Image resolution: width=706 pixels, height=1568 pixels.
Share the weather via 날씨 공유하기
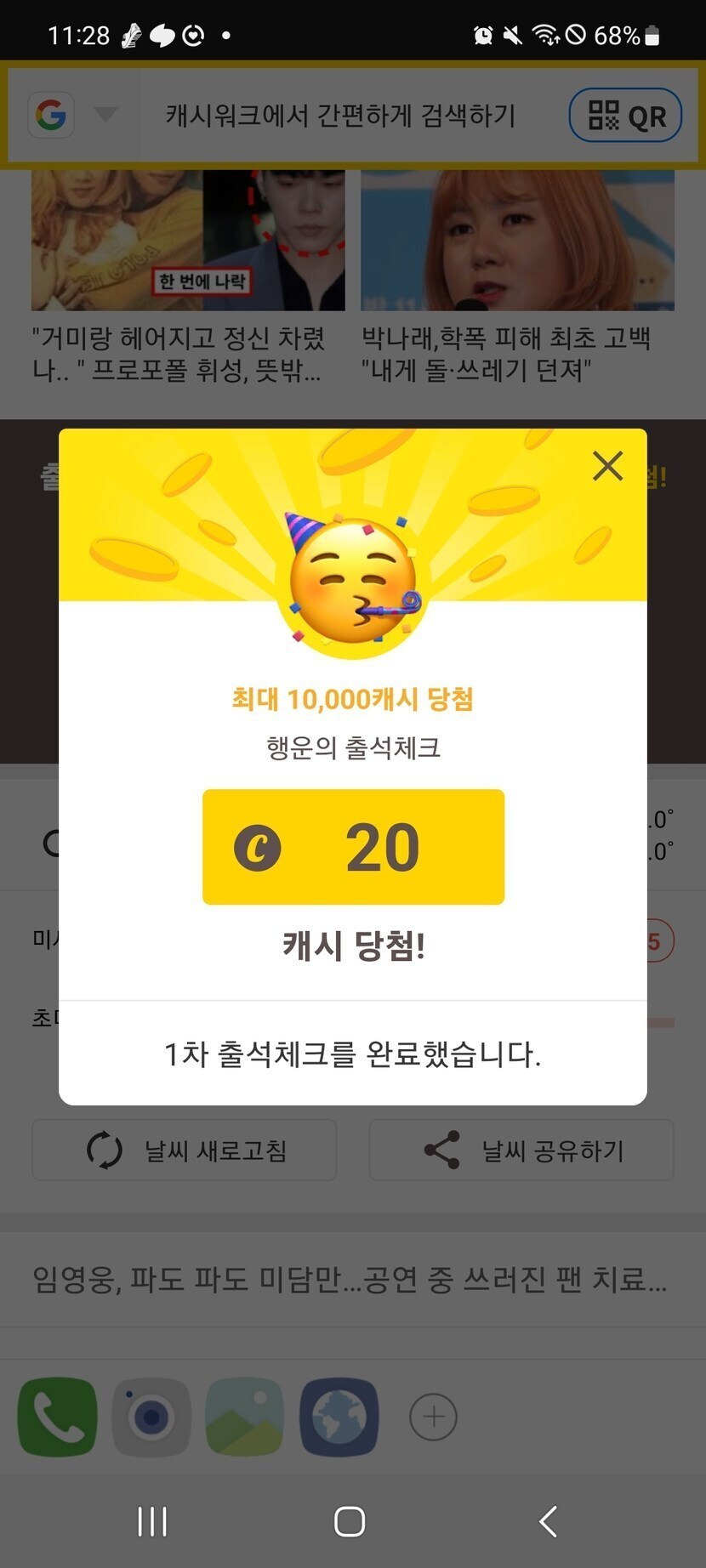coord(521,1150)
